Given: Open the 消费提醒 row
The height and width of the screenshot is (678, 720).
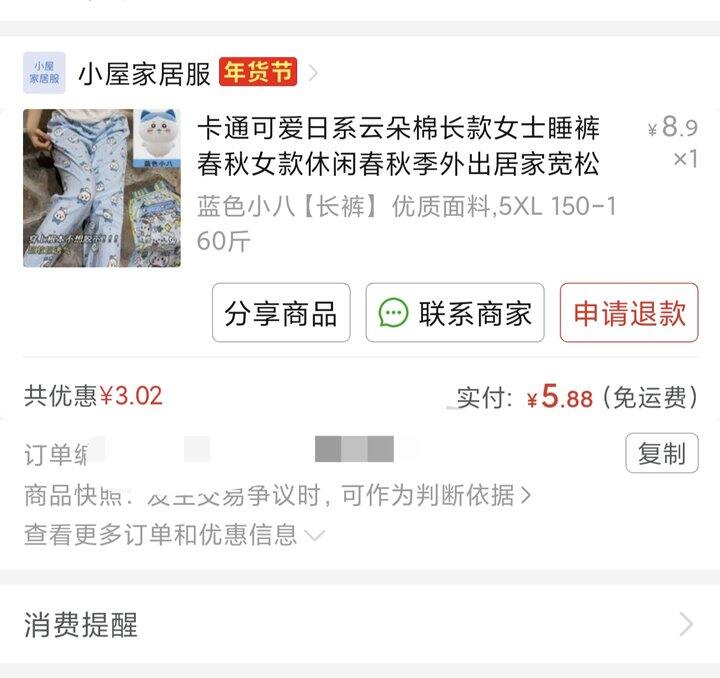Looking at the screenshot, I should pos(360,625).
